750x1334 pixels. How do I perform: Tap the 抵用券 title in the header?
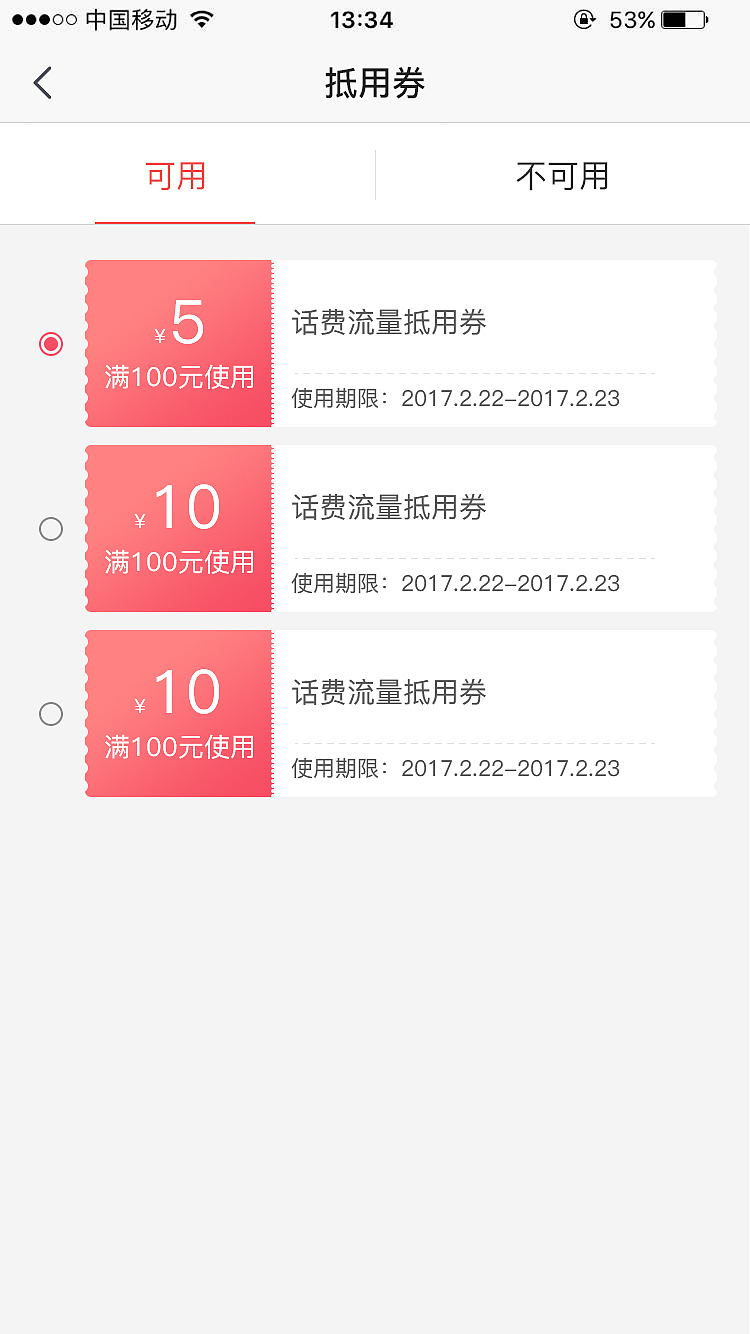coord(375,83)
